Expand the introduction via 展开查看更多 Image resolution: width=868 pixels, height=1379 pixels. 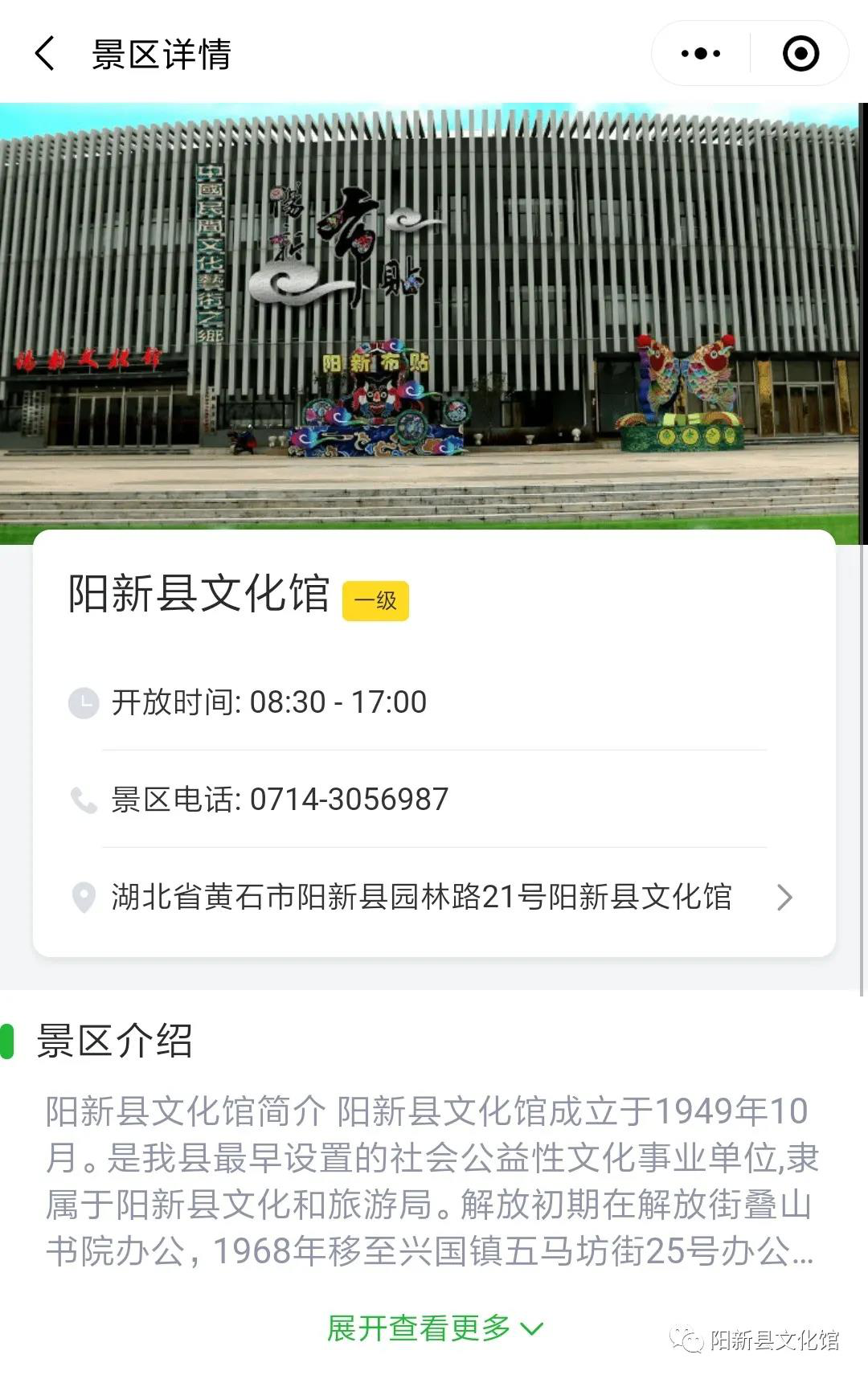[434, 1328]
